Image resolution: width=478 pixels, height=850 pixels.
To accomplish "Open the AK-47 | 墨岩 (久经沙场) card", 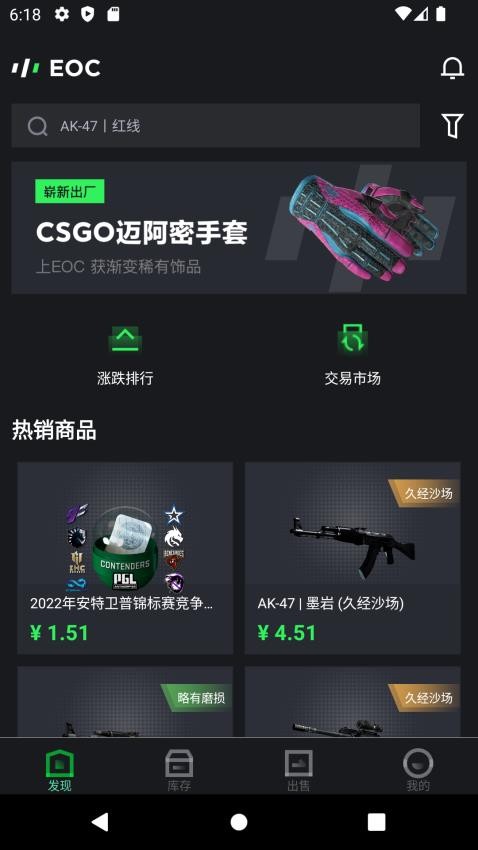I will [x=353, y=558].
